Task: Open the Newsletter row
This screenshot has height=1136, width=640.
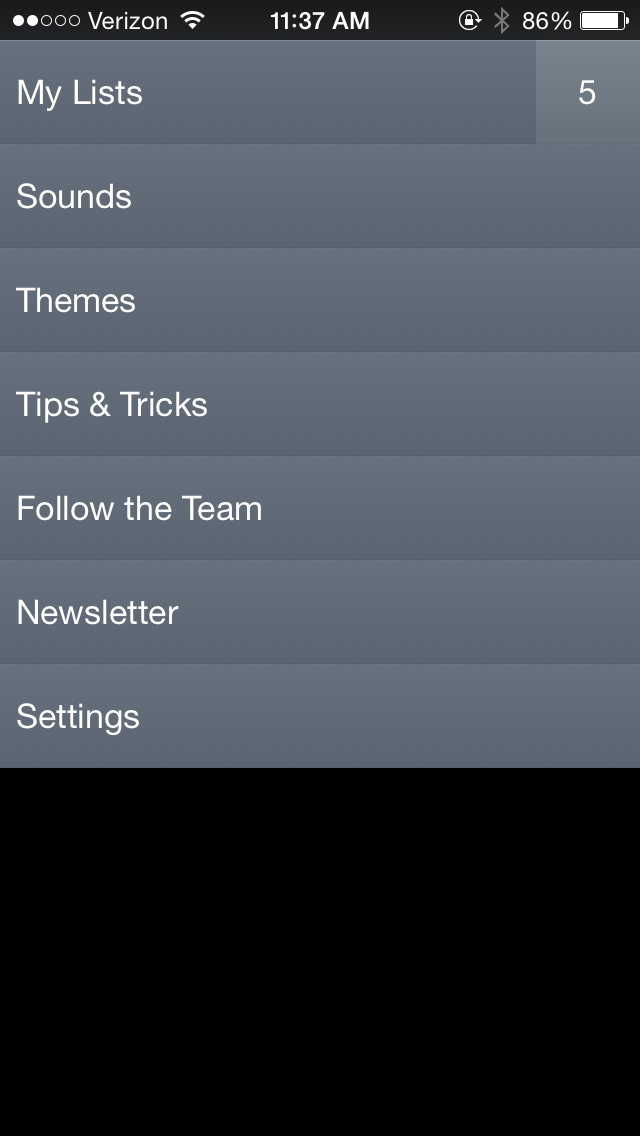Action: pos(320,612)
